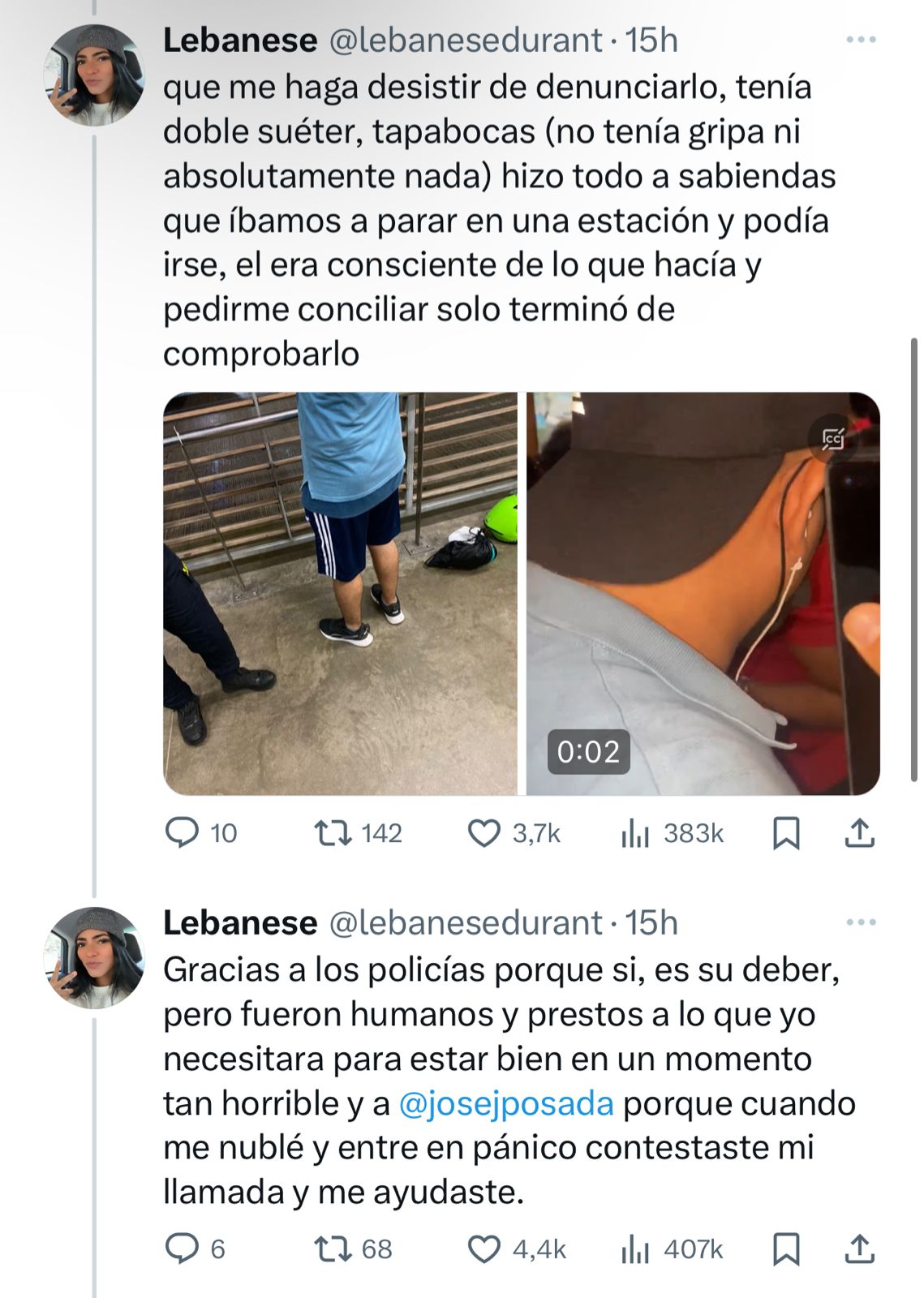Image resolution: width=924 pixels, height=1298 pixels.
Task: View analytics showing 383k views
Action: (x=635, y=833)
